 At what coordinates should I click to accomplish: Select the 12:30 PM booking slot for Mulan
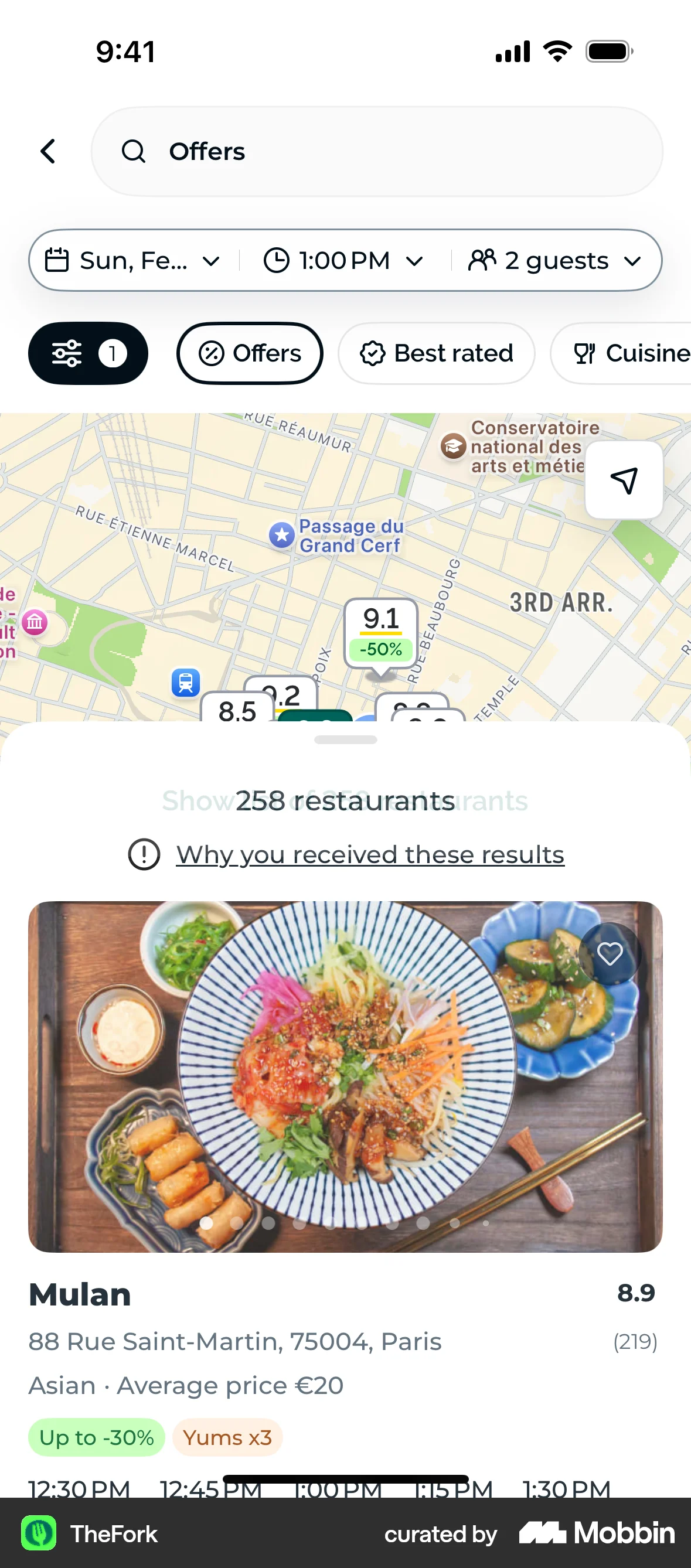79,1489
